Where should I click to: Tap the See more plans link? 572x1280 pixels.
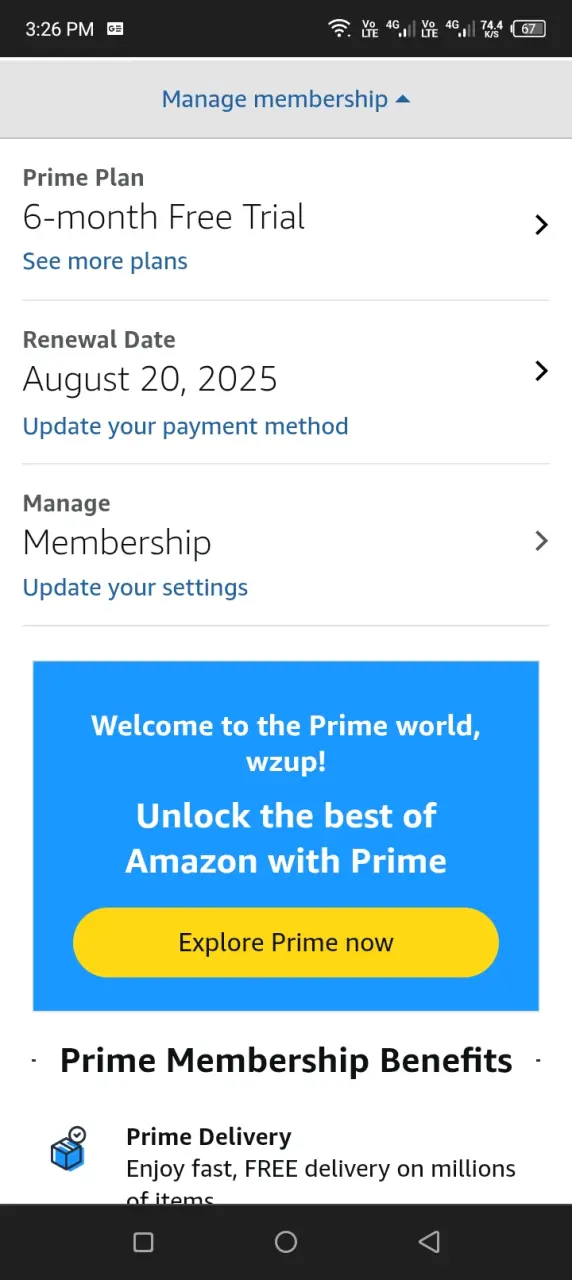point(105,261)
